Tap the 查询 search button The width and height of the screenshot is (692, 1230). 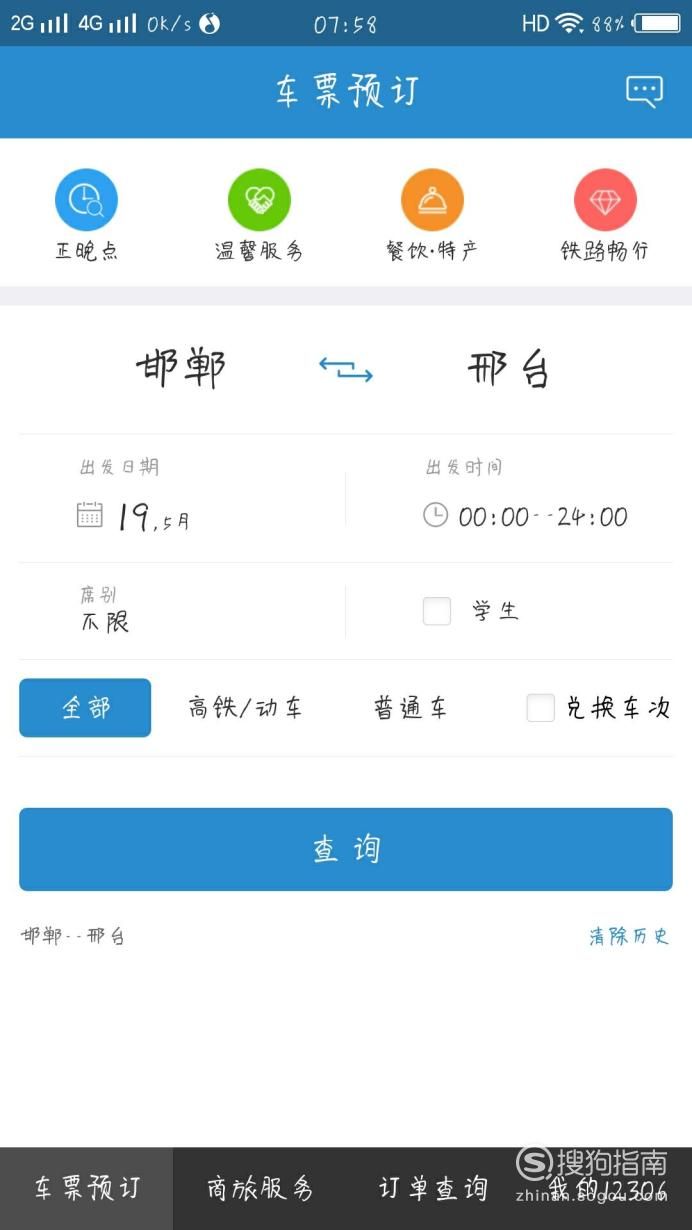click(x=346, y=849)
